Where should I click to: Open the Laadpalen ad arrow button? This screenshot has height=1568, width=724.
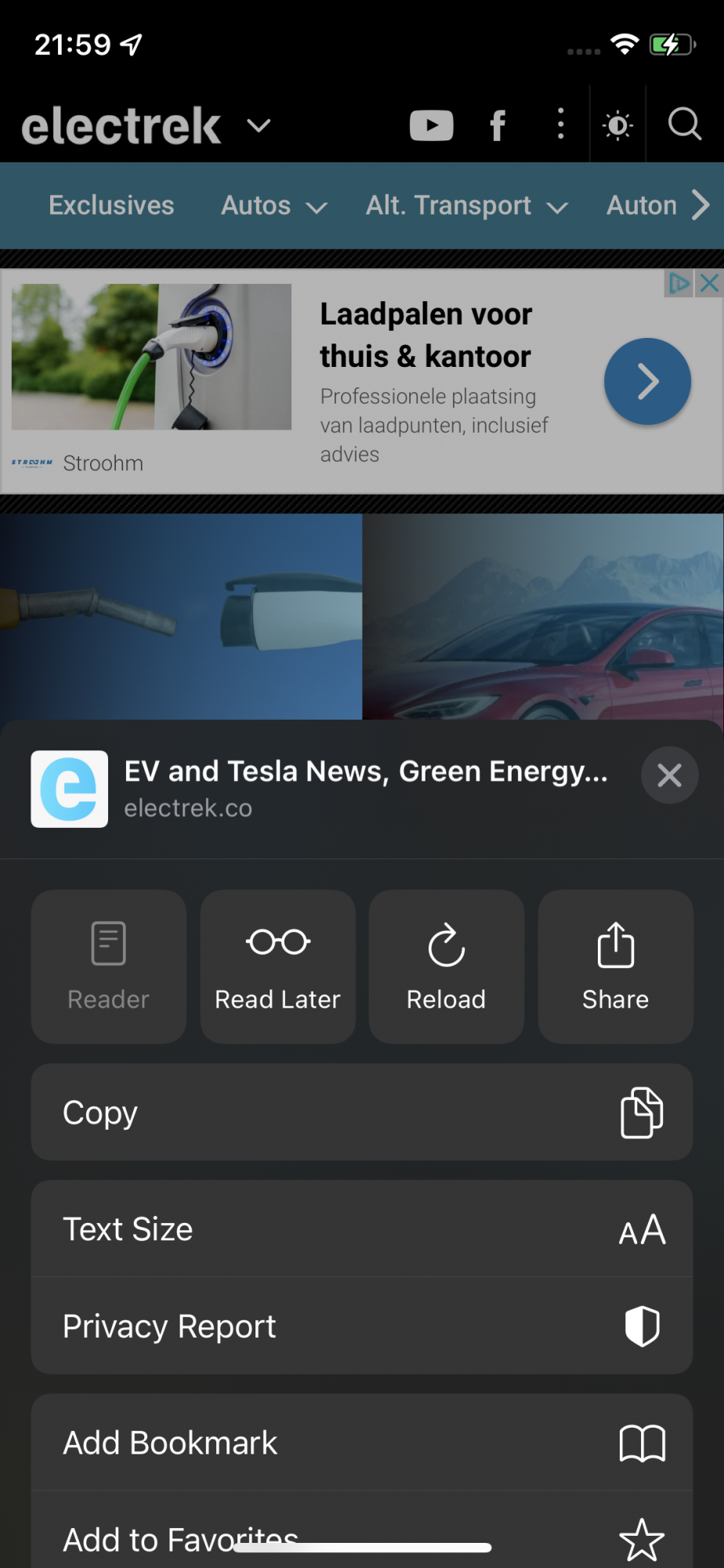(x=647, y=382)
